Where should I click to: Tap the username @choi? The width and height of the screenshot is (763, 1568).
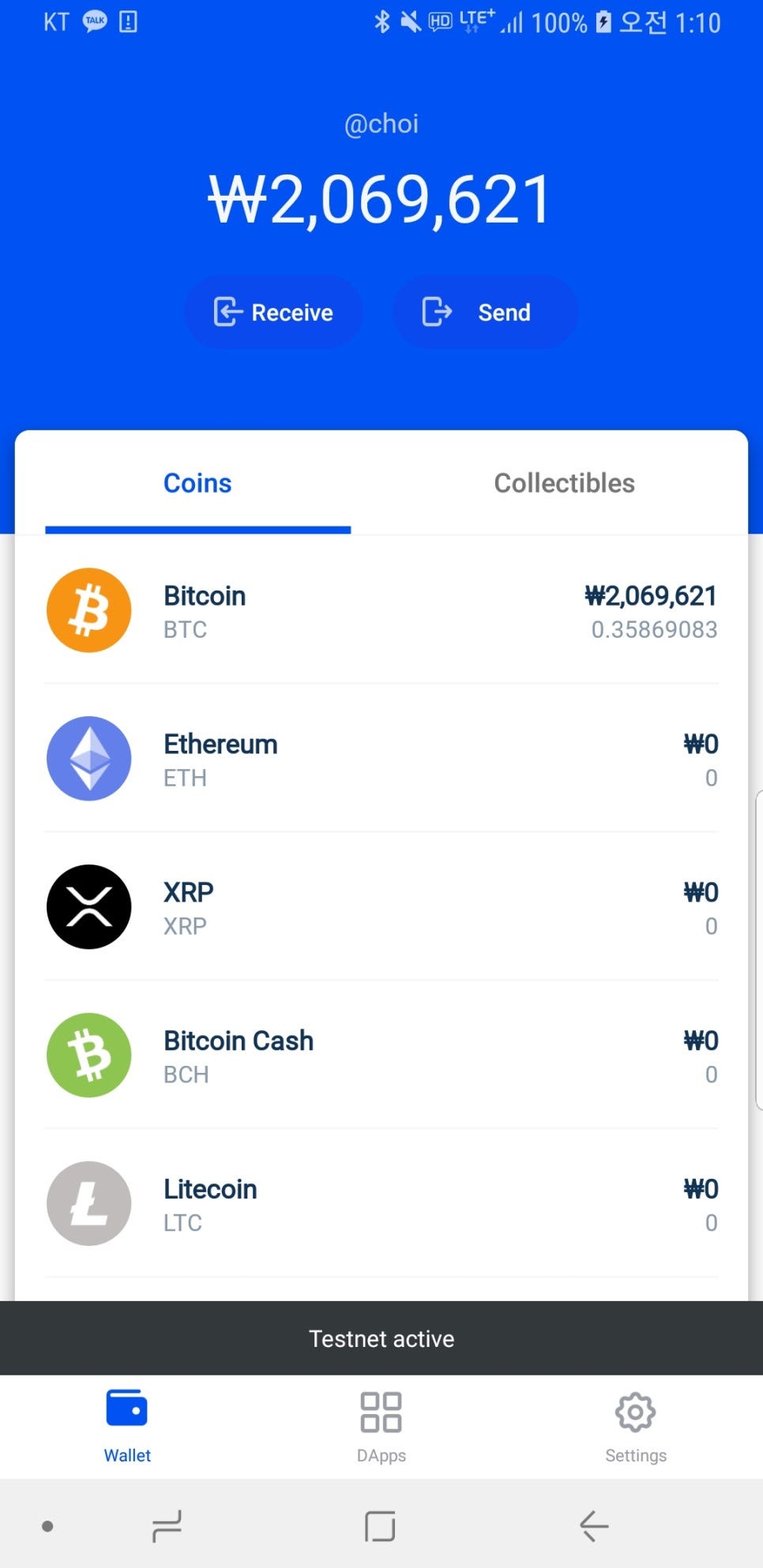[381, 123]
